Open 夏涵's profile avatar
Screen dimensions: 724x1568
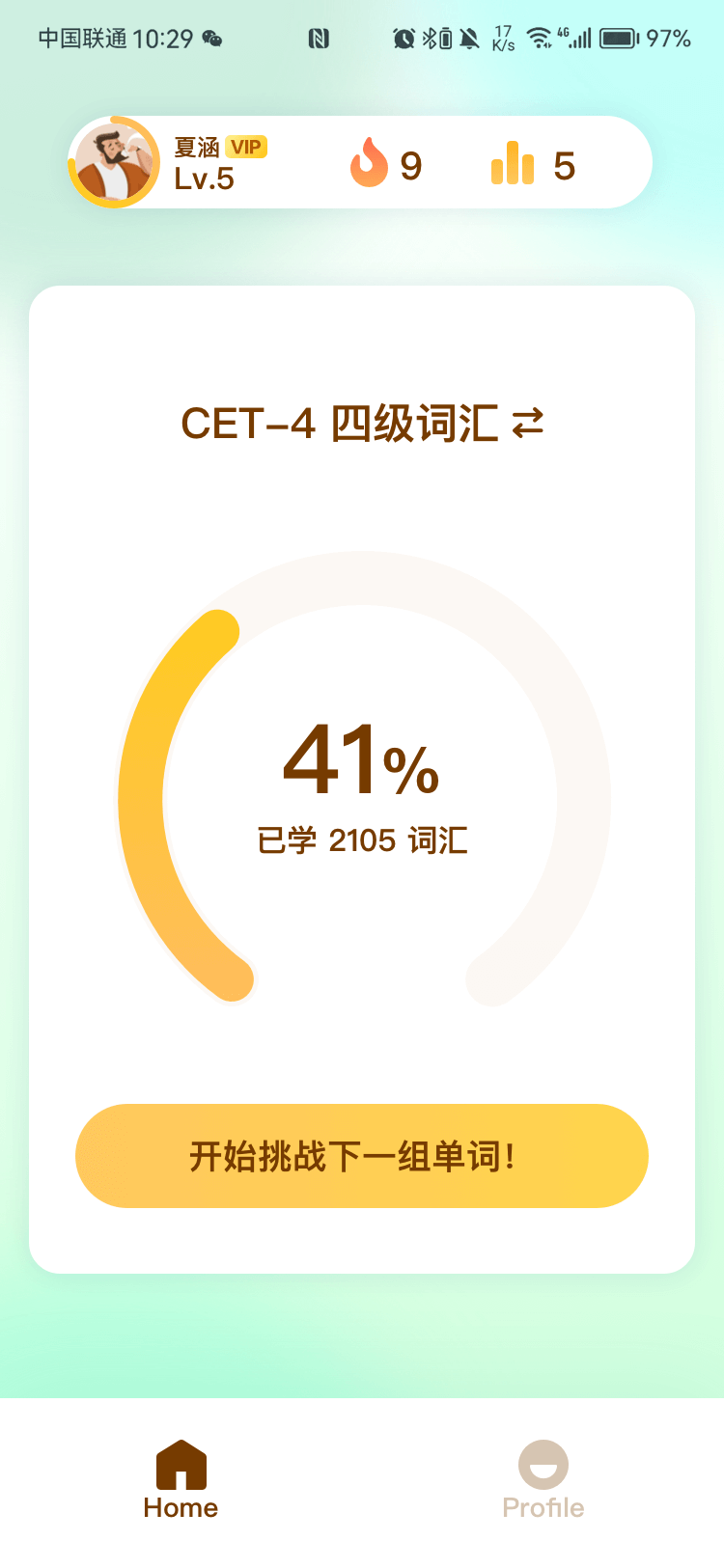114,162
